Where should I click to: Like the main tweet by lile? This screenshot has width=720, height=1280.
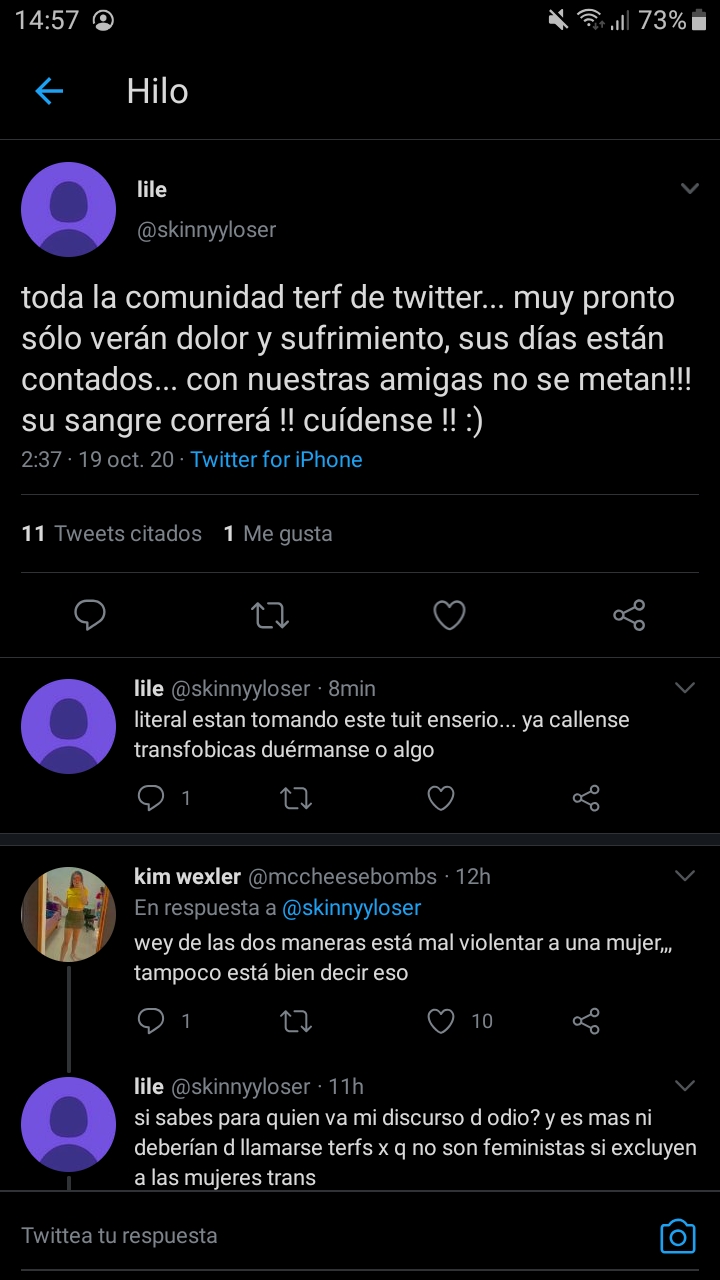click(x=449, y=615)
